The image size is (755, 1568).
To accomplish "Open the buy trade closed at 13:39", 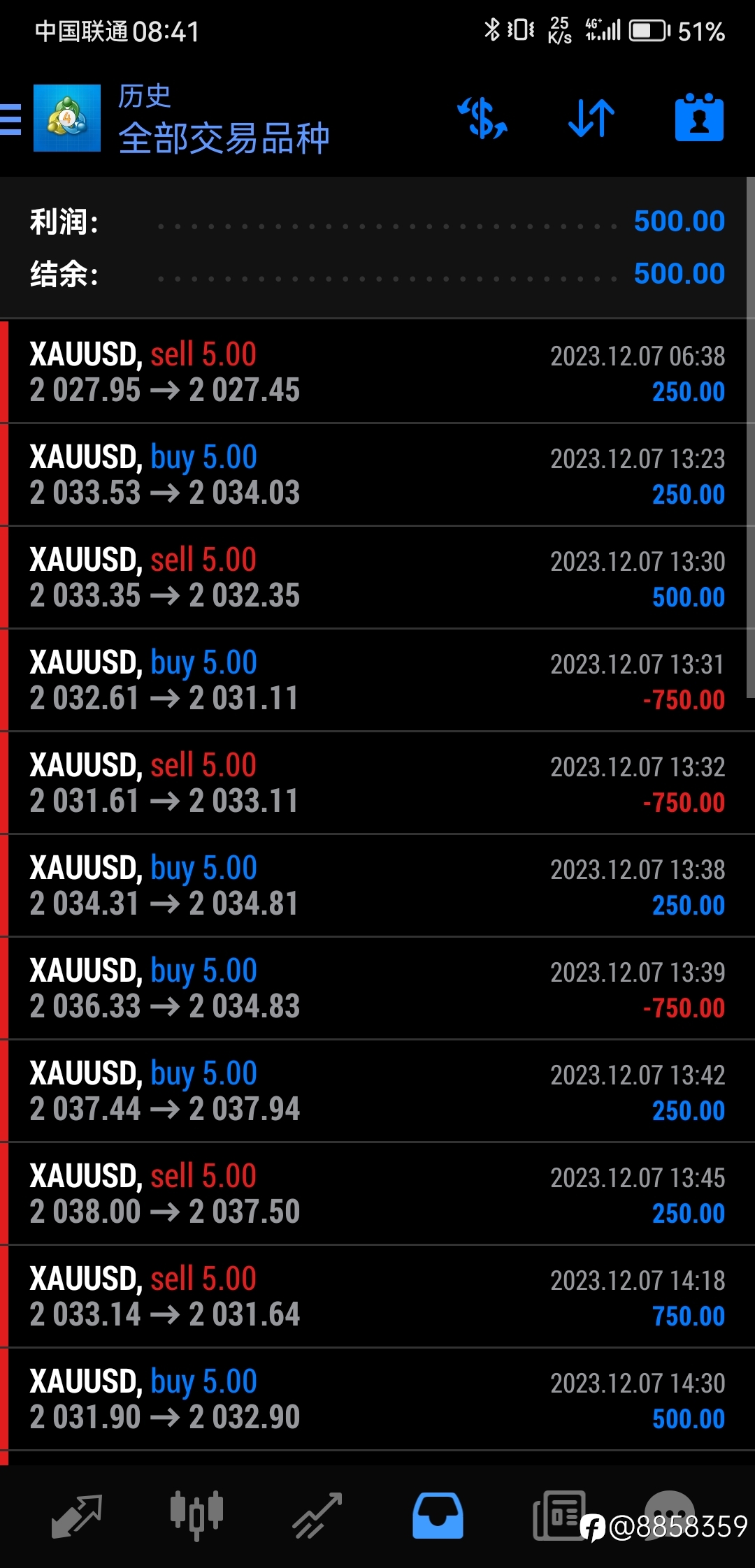I will click(377, 988).
